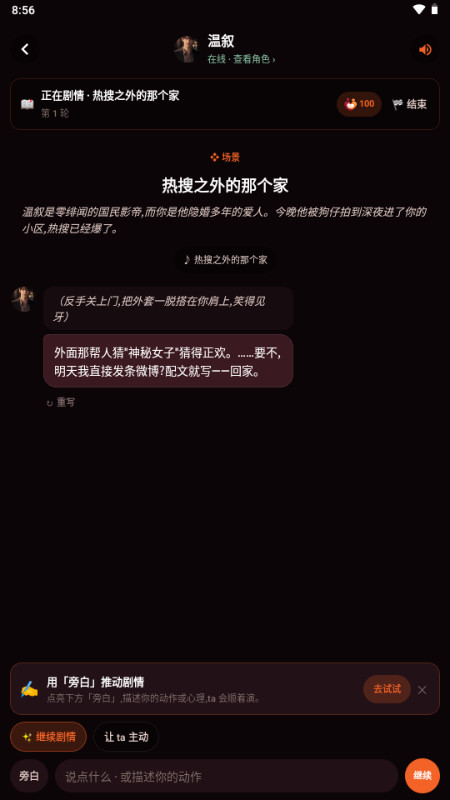This screenshot has height=800, width=450.
Task: Tap 去试试 on the narration tip
Action: tap(387, 689)
